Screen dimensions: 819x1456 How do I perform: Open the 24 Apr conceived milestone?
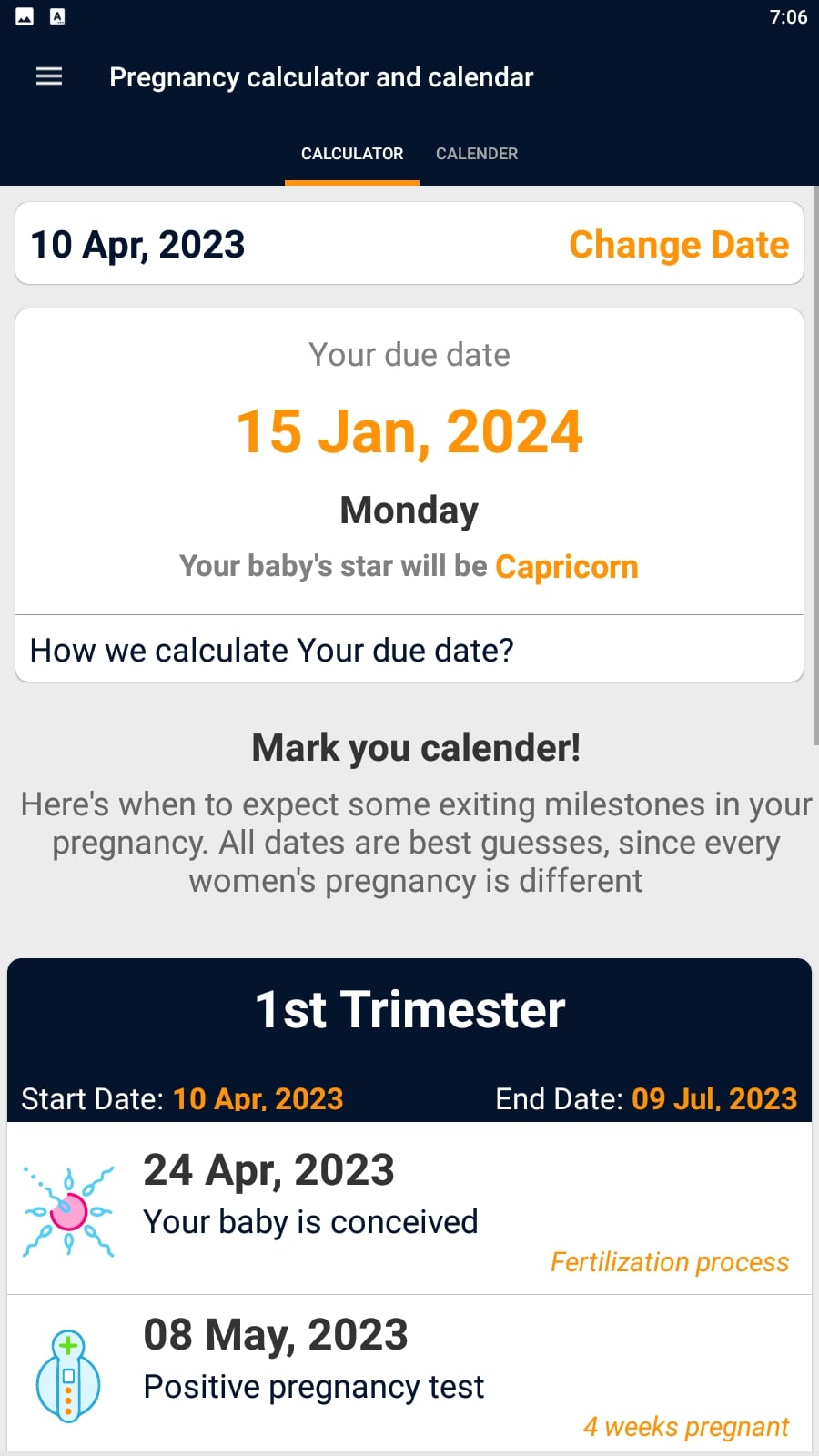click(x=409, y=1209)
